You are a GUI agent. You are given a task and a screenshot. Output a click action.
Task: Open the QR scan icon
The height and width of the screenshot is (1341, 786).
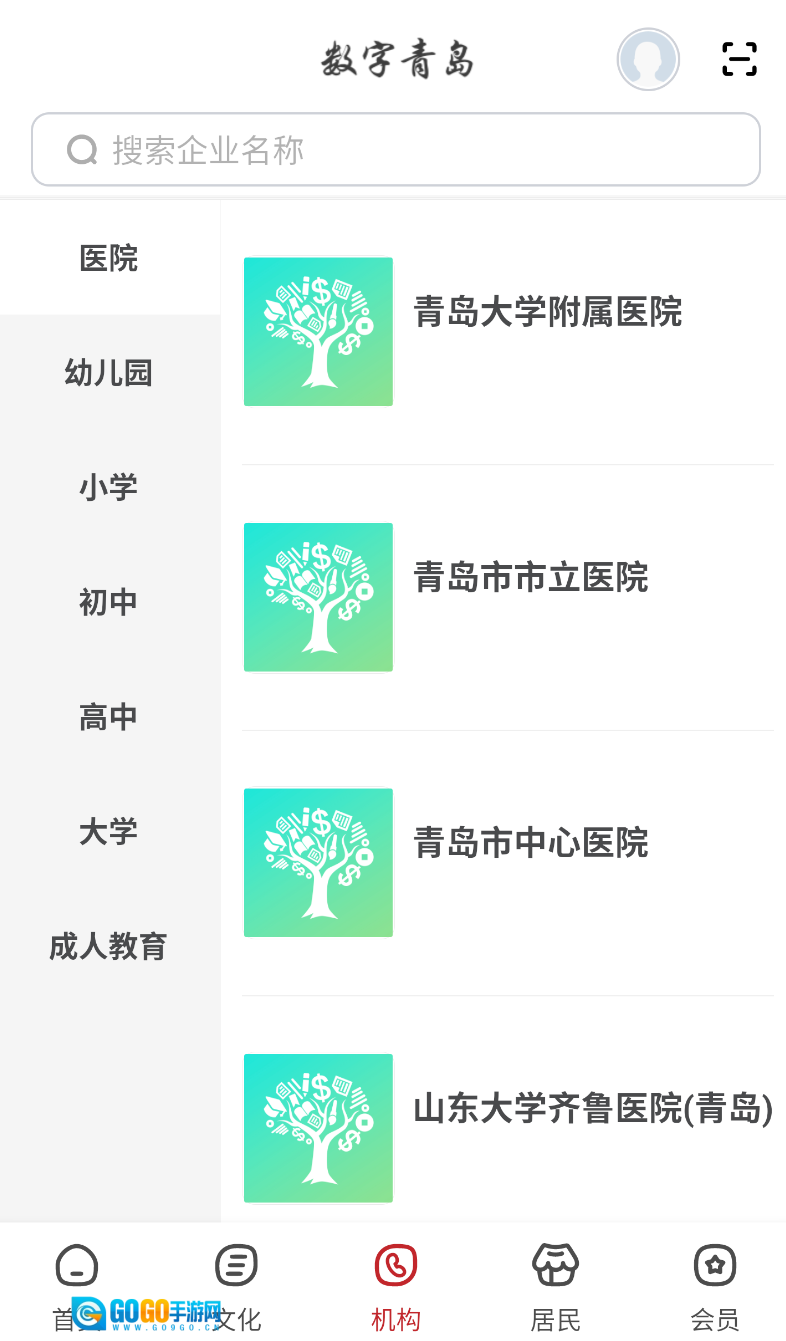click(x=739, y=60)
